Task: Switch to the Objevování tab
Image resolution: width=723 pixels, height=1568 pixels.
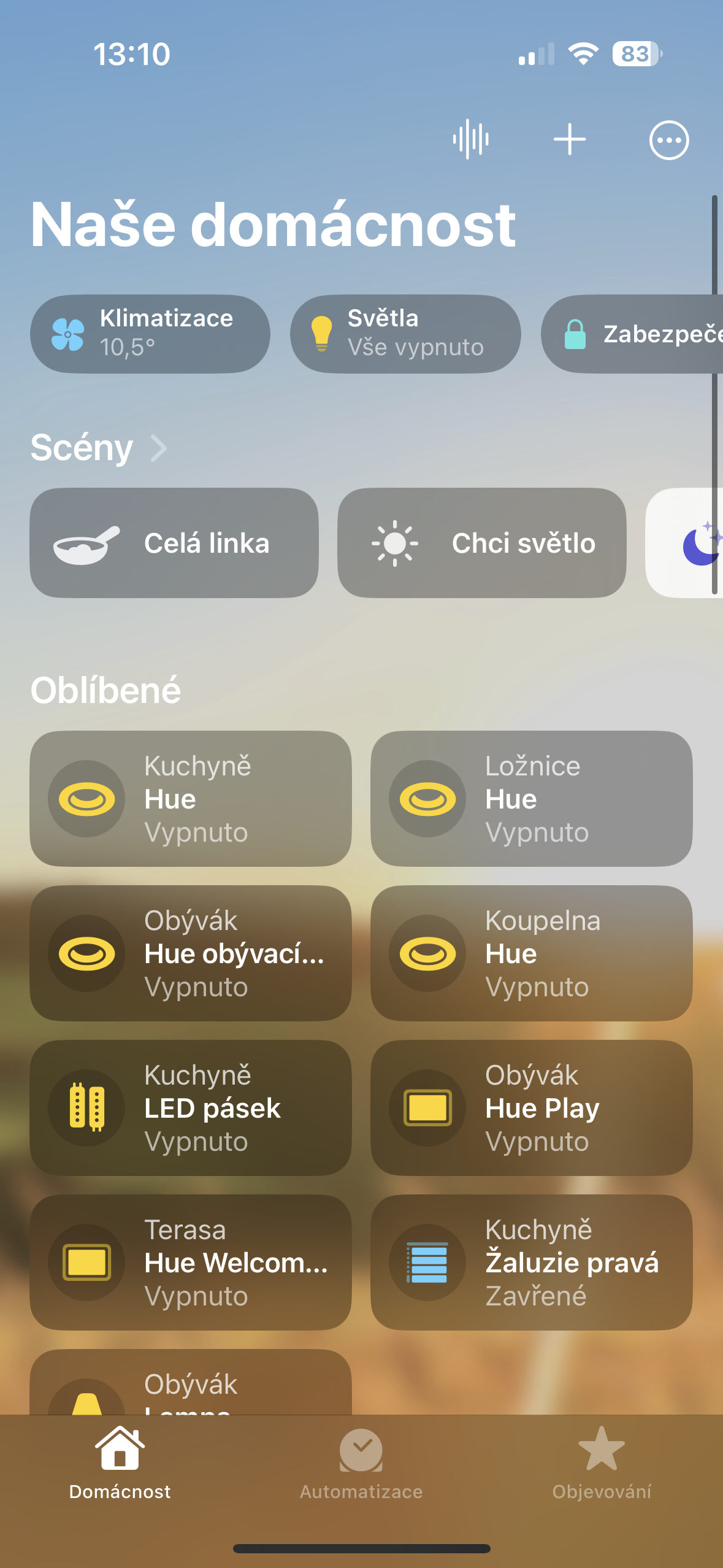Action: (602, 1464)
